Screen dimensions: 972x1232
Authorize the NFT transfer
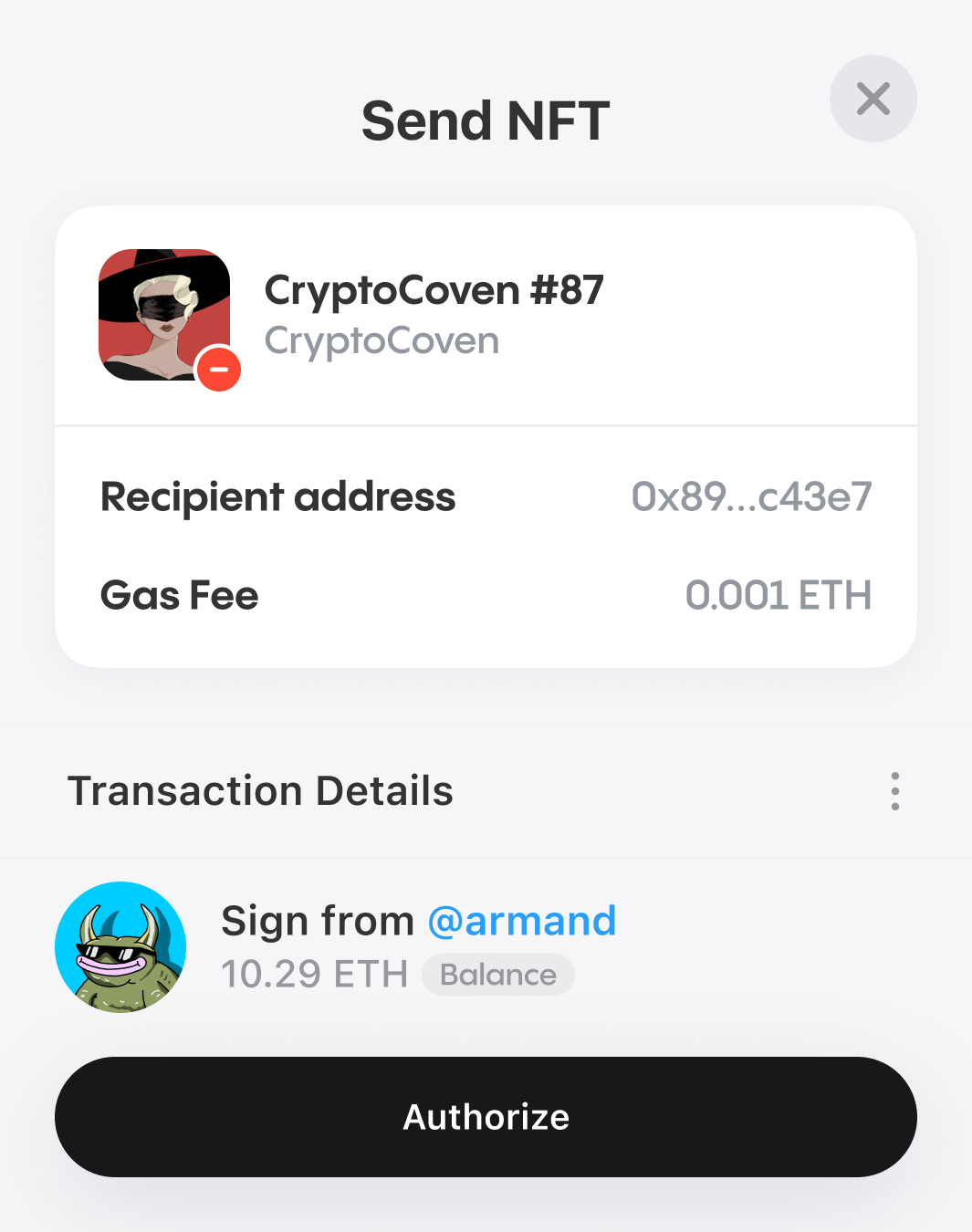coord(486,1117)
